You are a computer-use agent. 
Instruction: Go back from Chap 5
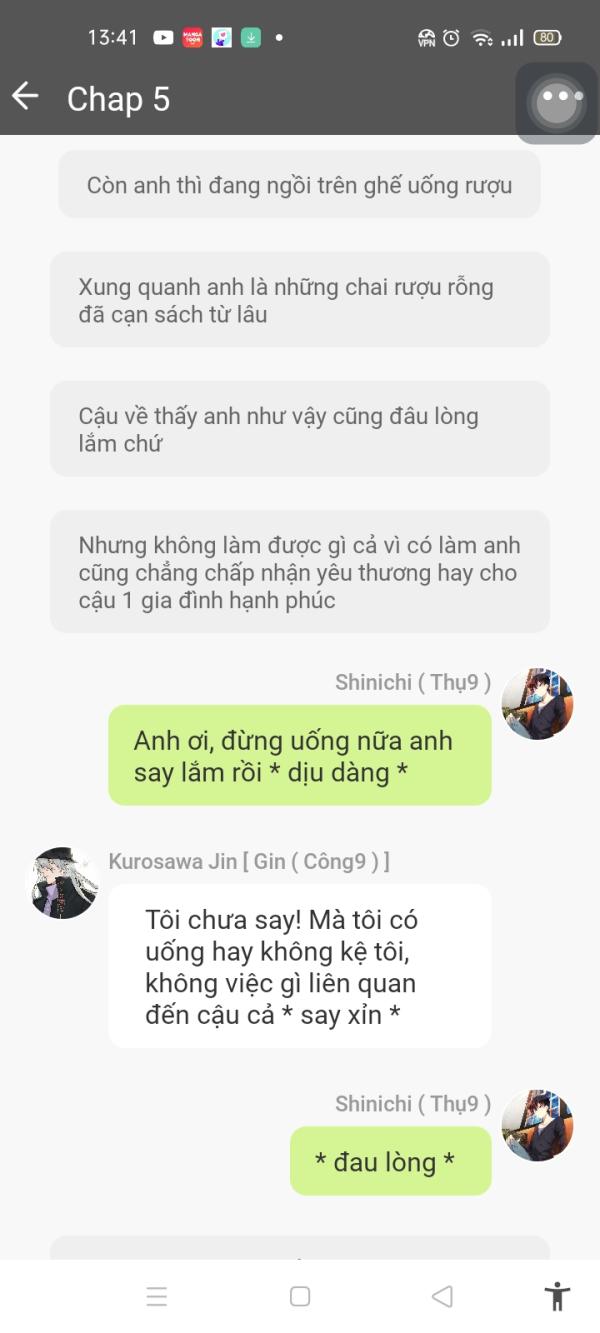(25, 97)
